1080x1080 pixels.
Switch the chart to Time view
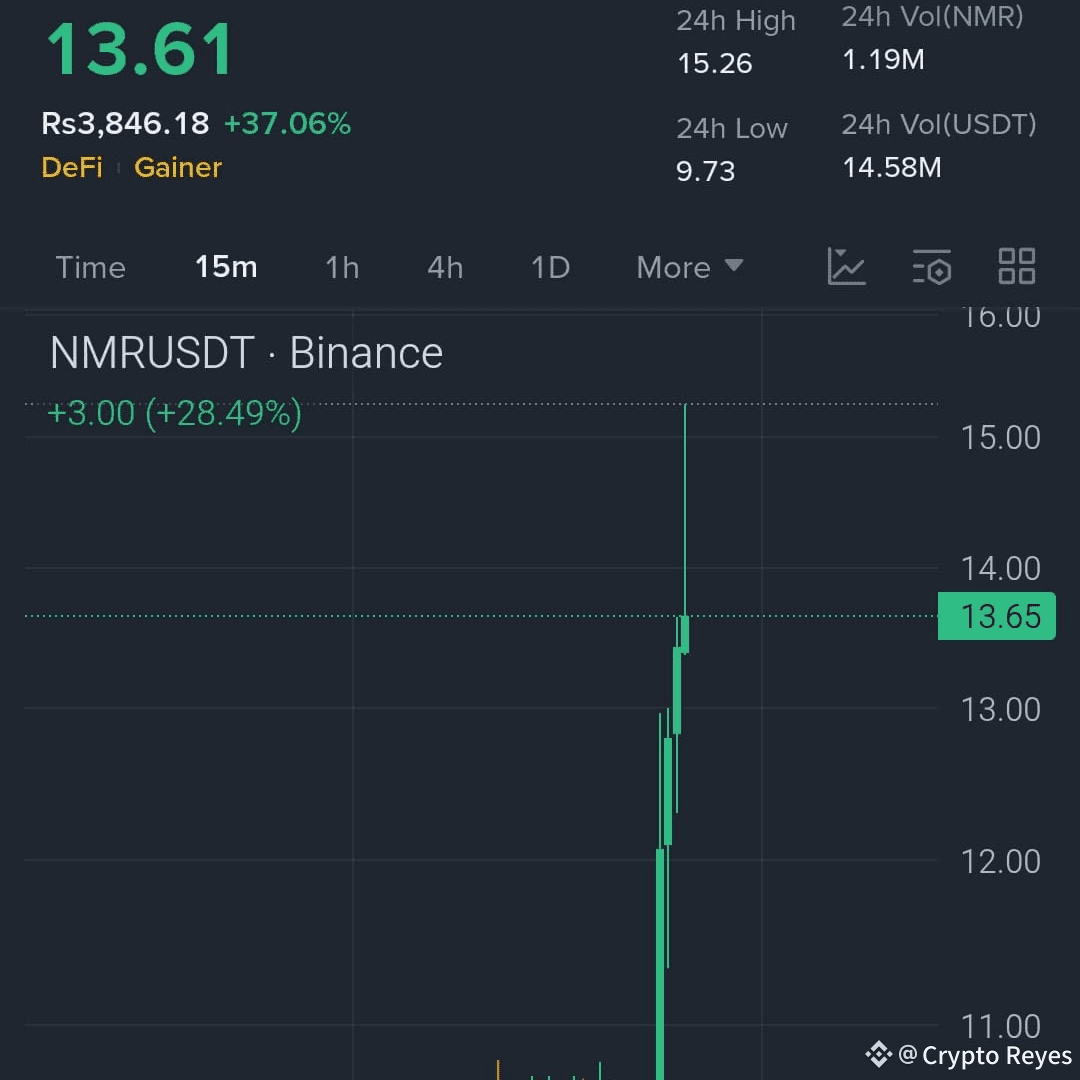click(x=90, y=268)
